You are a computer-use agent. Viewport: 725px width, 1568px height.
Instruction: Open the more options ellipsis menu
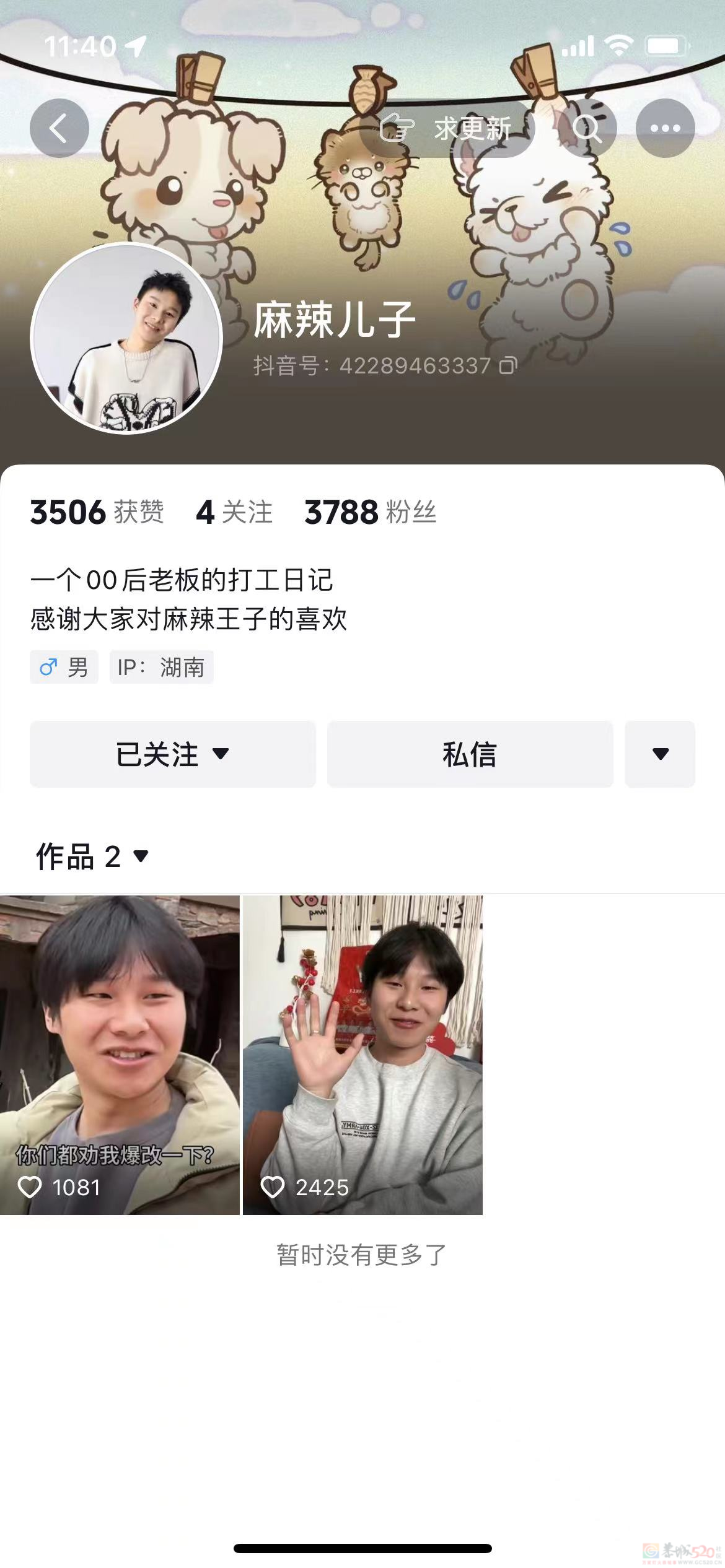tap(665, 128)
